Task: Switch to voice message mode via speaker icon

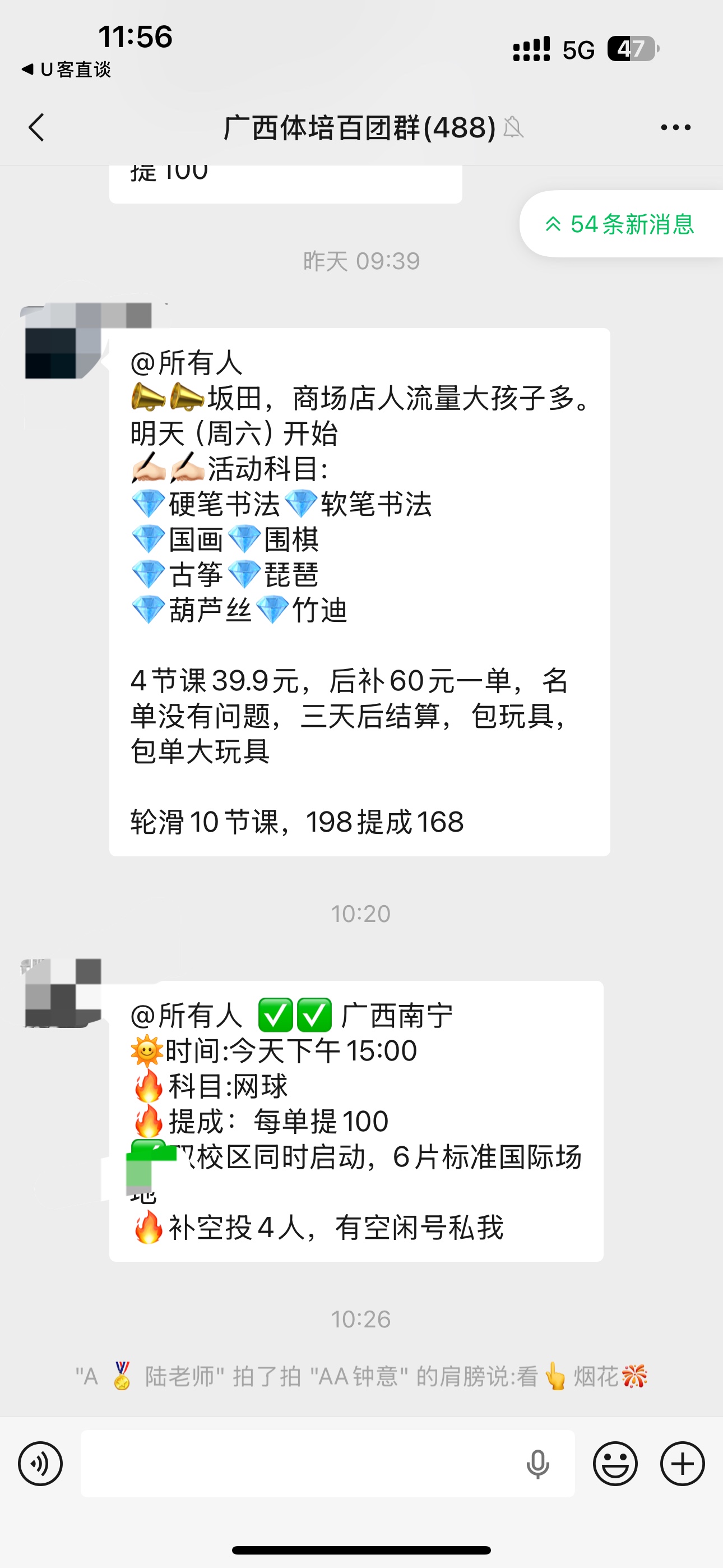Action: coord(40,1463)
